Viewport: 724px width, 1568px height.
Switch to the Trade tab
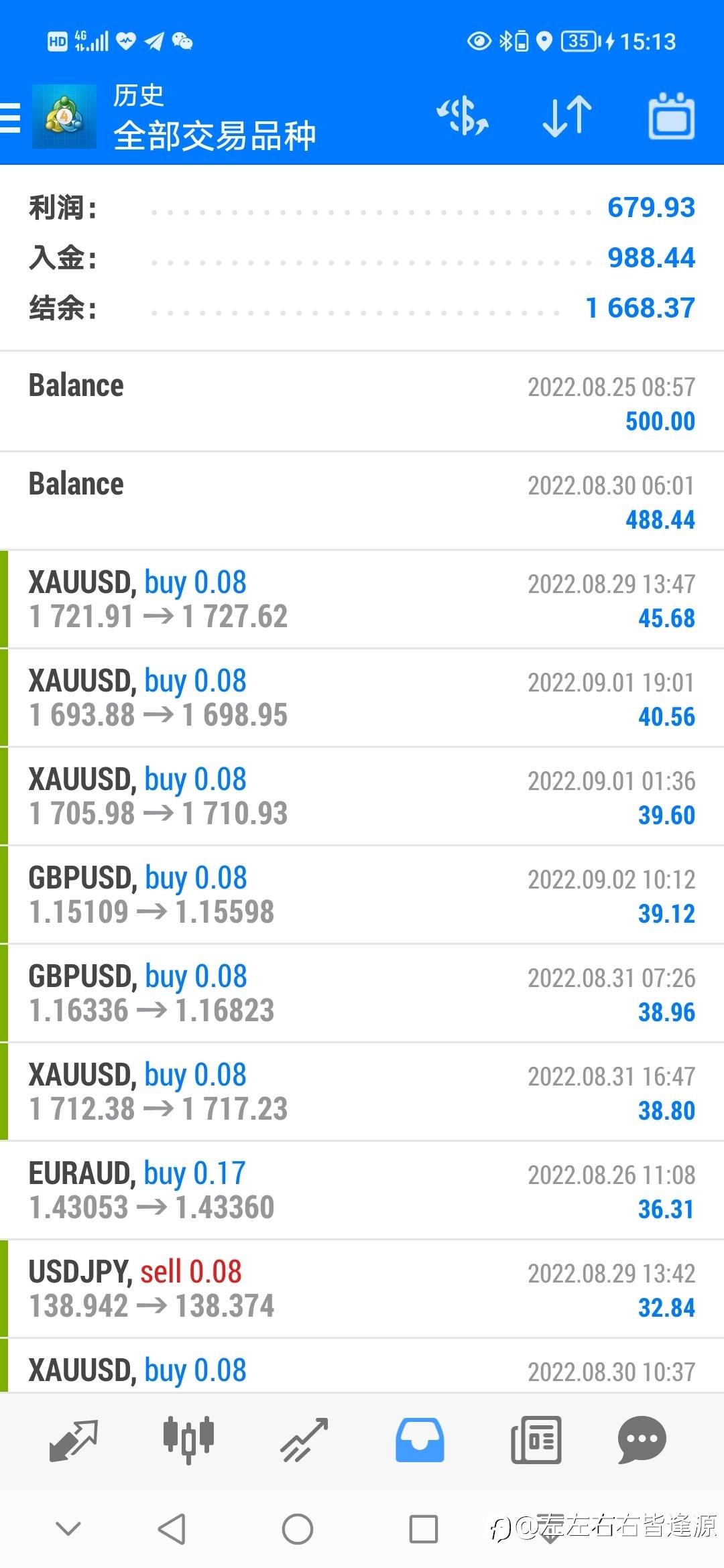point(304,1441)
